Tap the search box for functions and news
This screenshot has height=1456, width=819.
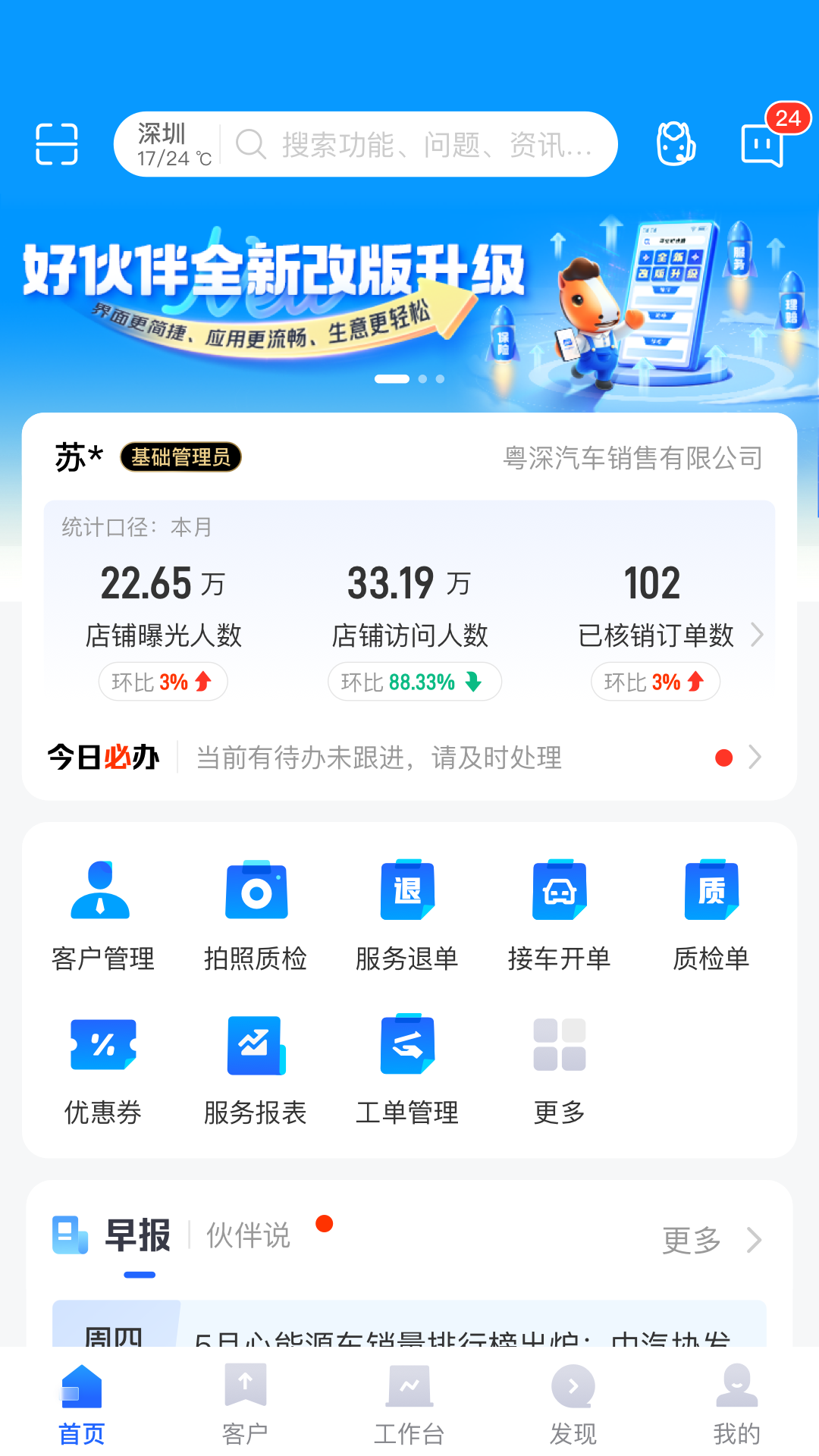[425, 144]
